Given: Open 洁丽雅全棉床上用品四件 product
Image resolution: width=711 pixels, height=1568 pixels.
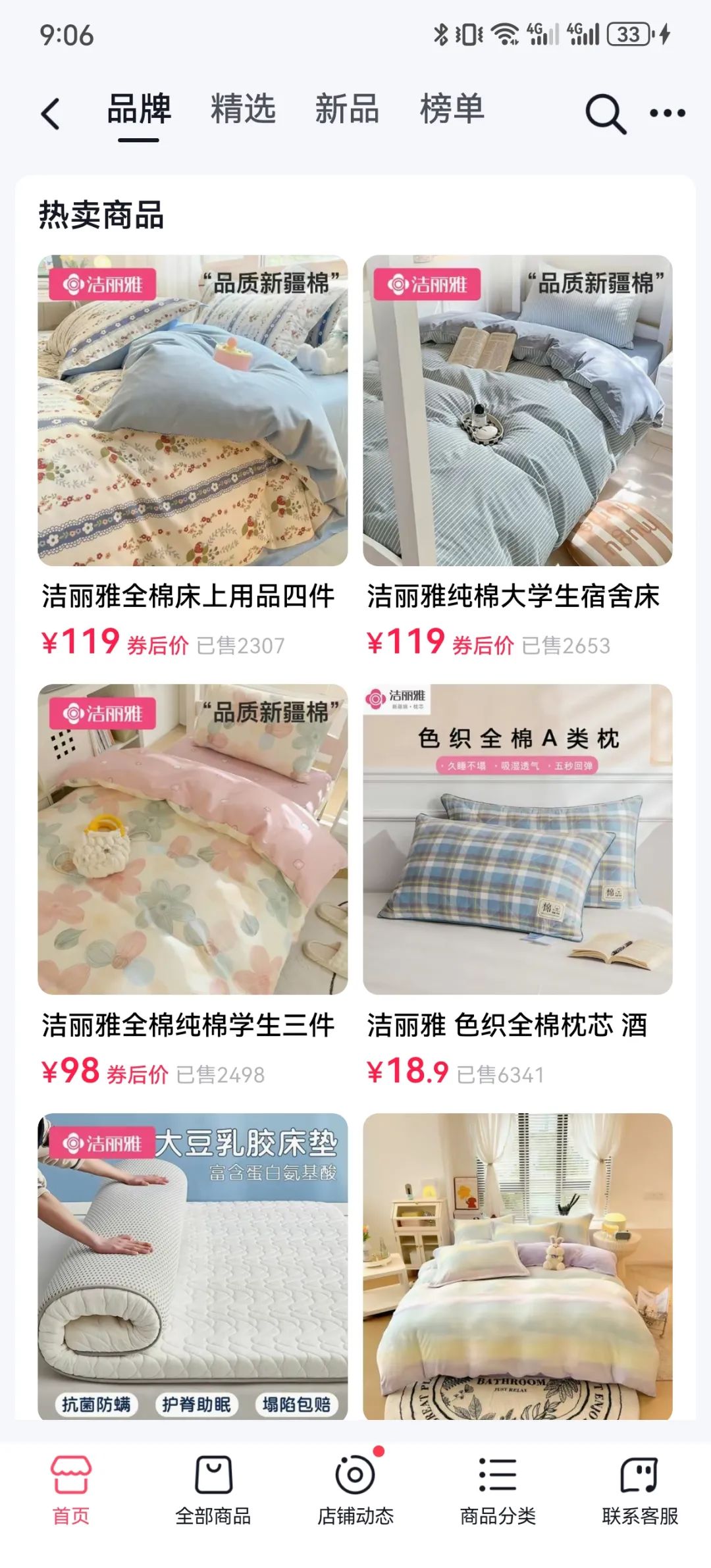Looking at the screenshot, I should pyautogui.click(x=192, y=411).
